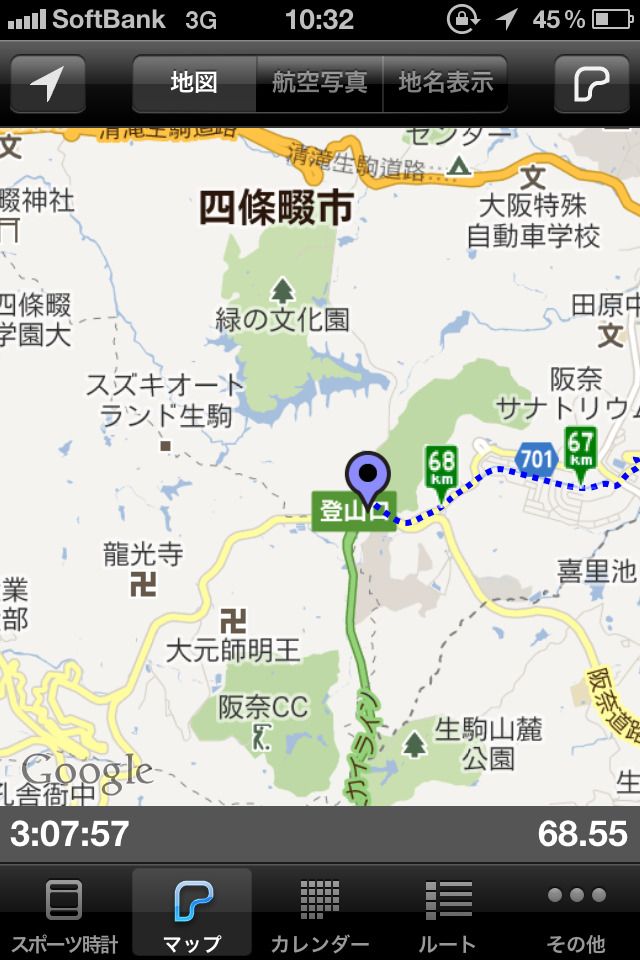
Task: Open the スポーツ時計 tab
Action: point(64,913)
